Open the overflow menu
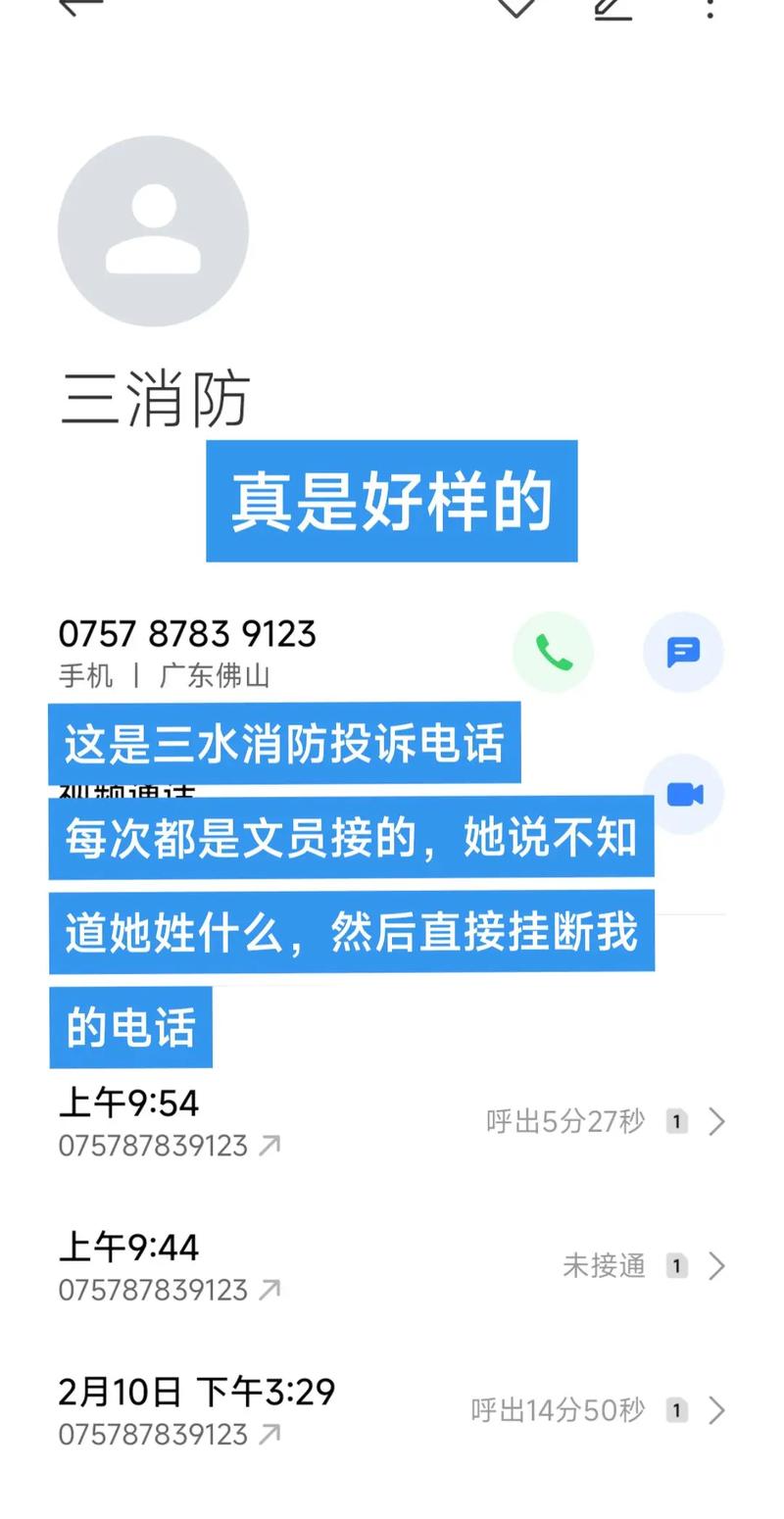 point(710,8)
